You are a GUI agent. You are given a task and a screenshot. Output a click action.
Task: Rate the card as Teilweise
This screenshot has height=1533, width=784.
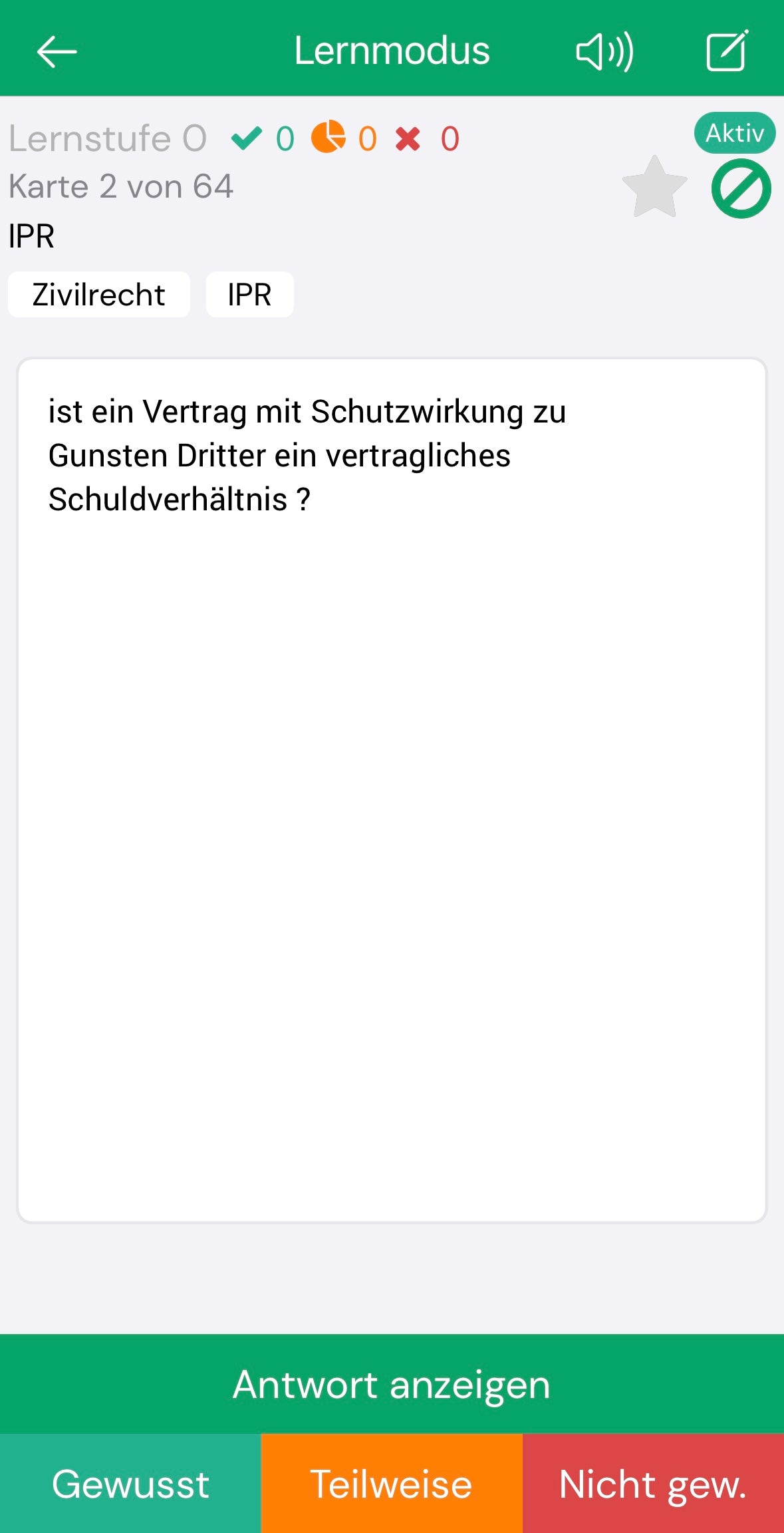392,1484
